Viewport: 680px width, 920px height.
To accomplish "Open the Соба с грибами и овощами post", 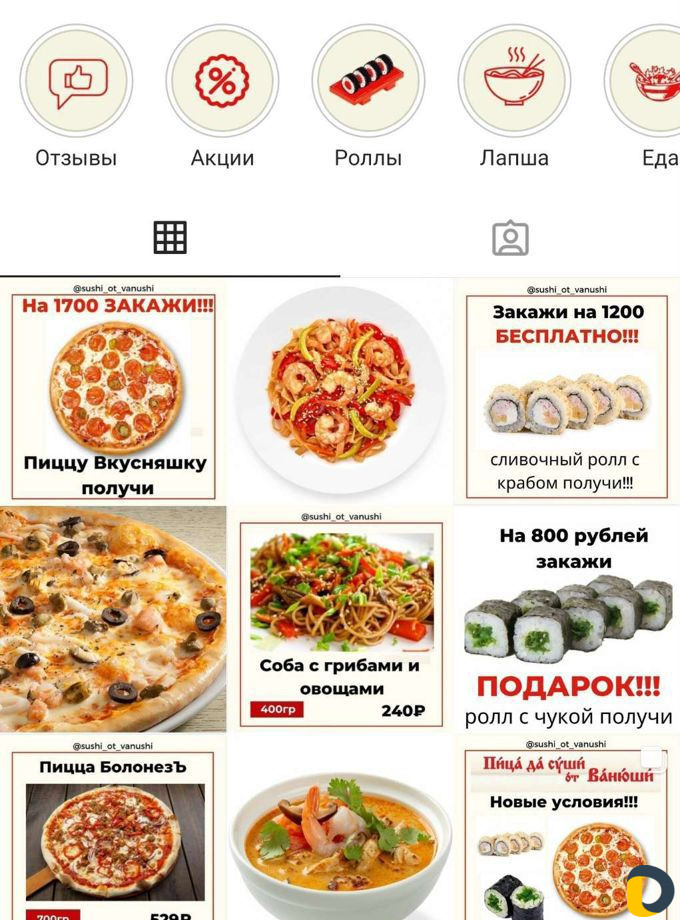I will tap(340, 619).
